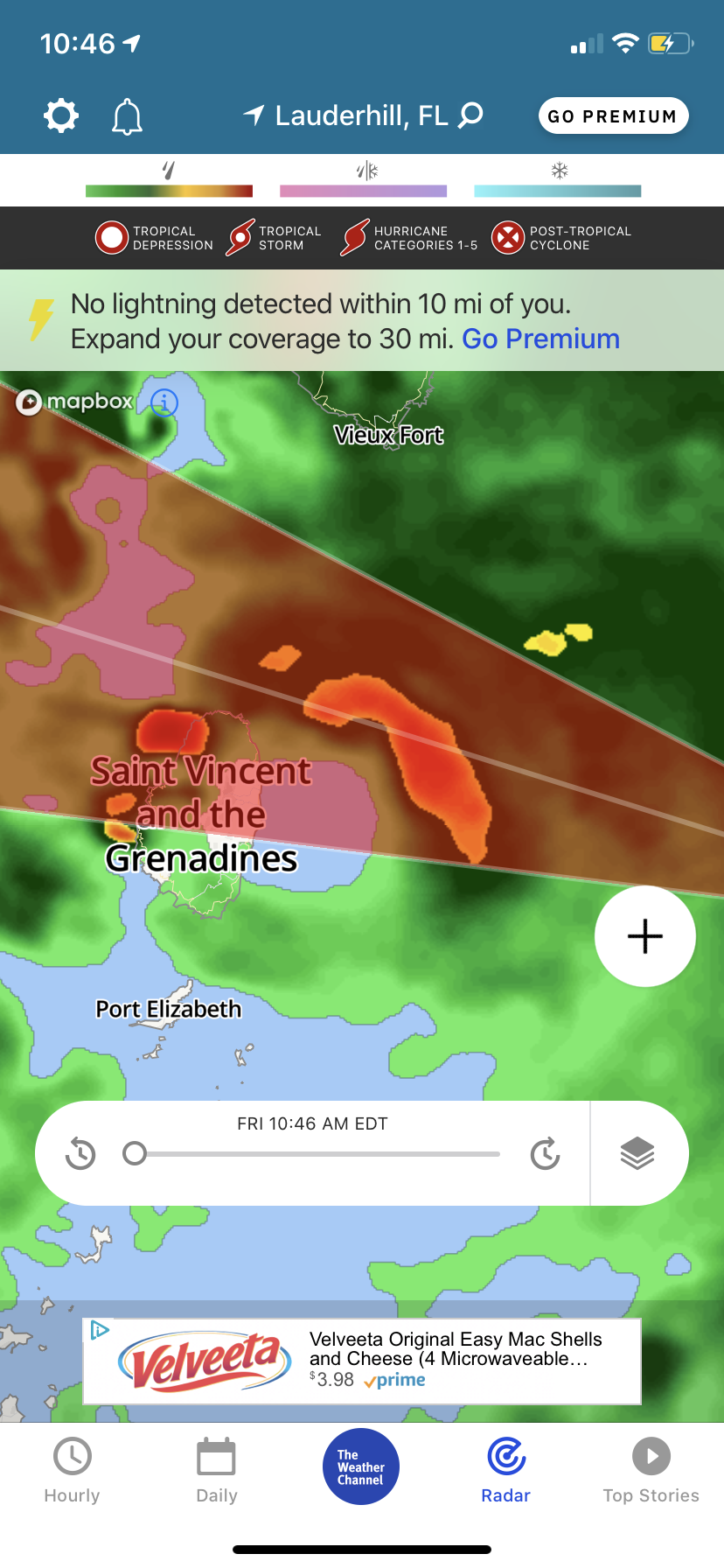Open the map layers selector
This screenshot has width=724, height=1568.
coord(637,1153)
